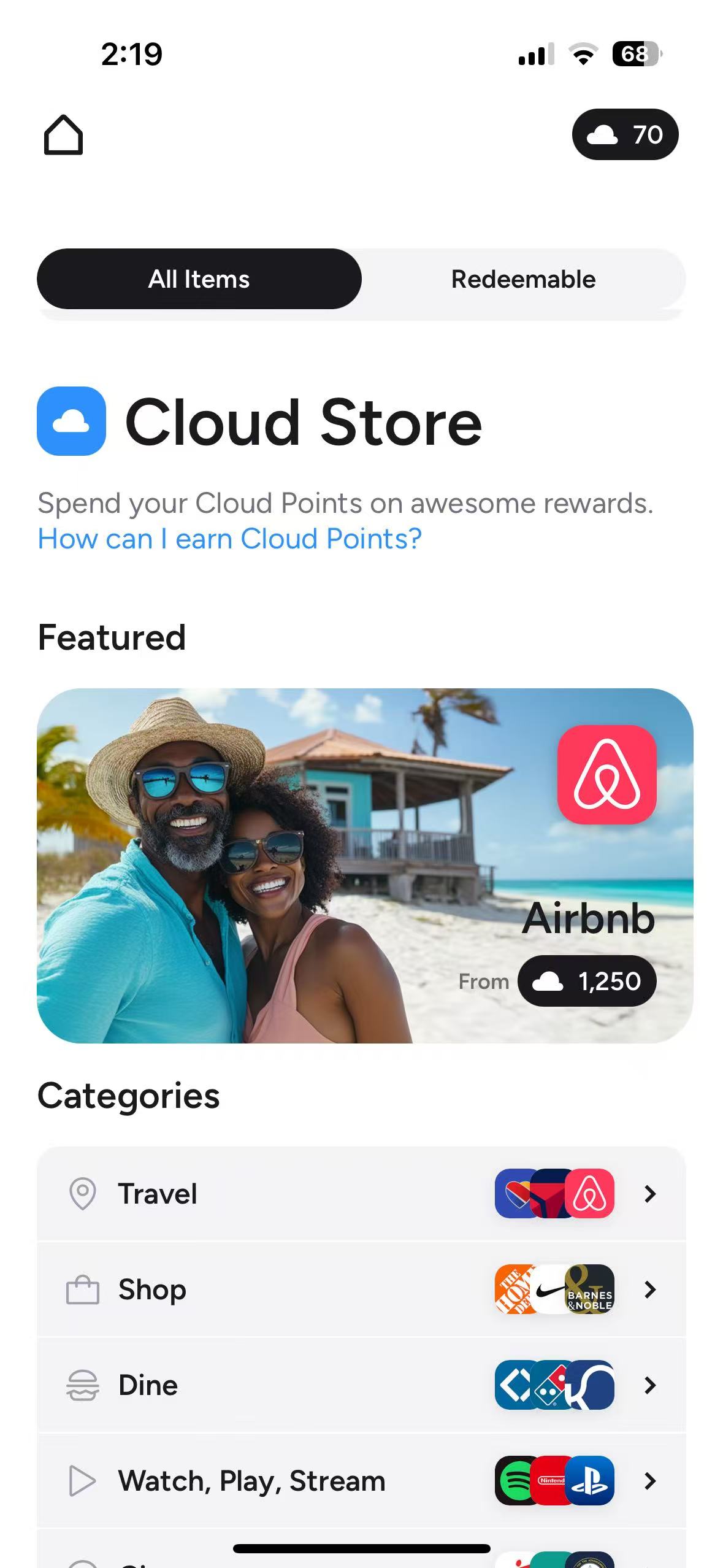Viewport: 723px width, 1568px height.
Task: Open Watch, Play, Stream category
Action: pyautogui.click(x=361, y=1481)
